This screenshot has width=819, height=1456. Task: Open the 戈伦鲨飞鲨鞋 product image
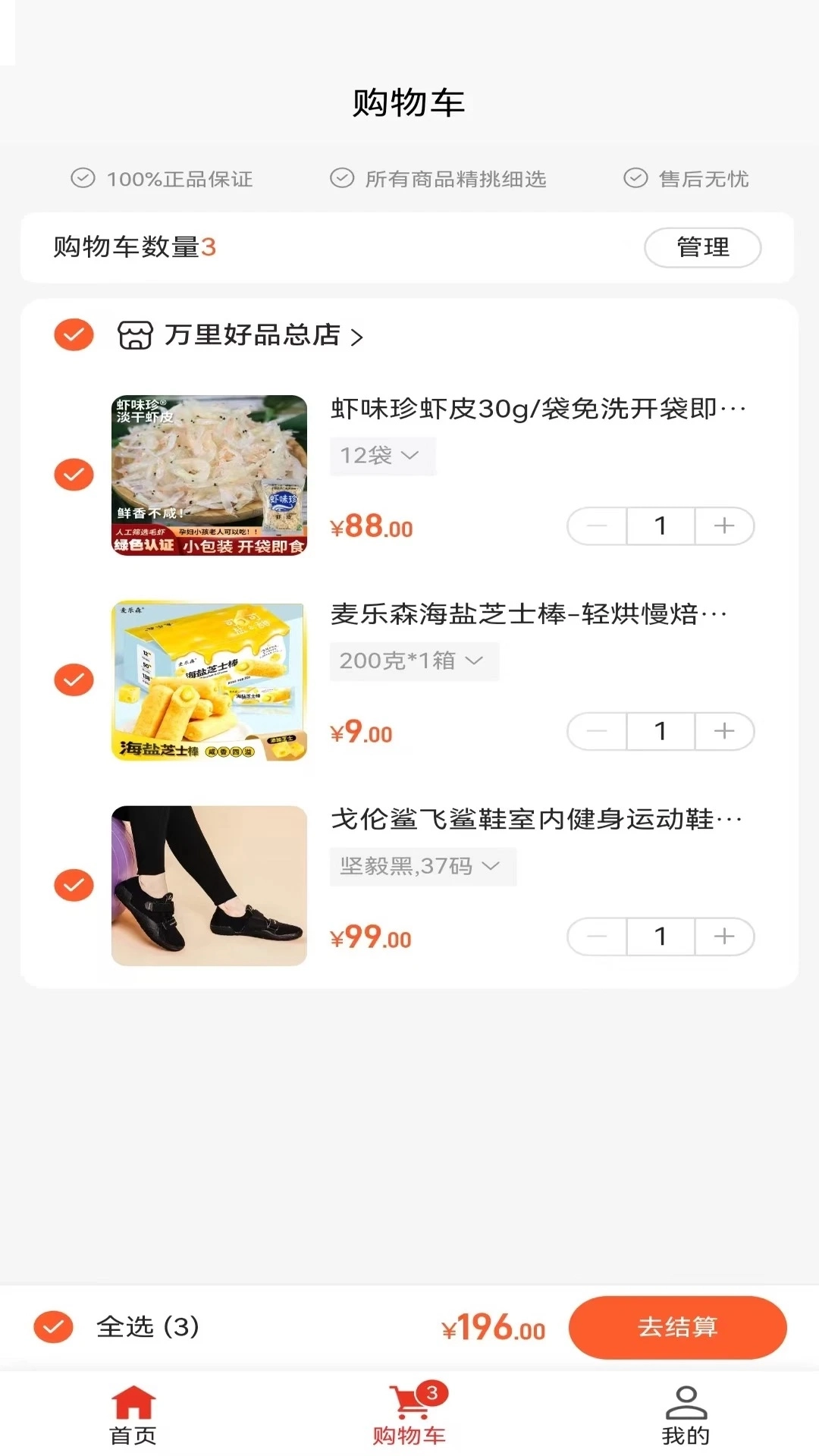coord(209,885)
